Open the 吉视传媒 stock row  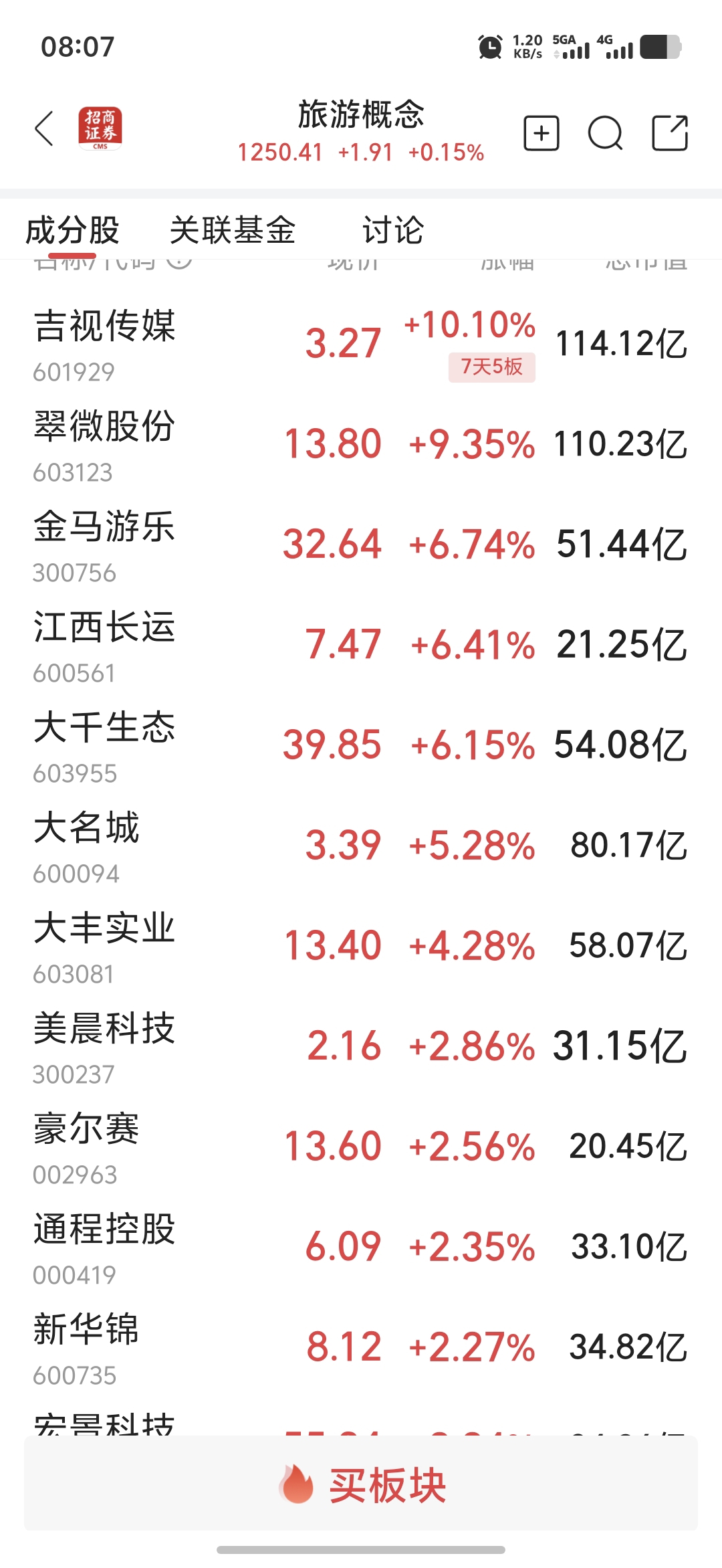click(x=361, y=345)
